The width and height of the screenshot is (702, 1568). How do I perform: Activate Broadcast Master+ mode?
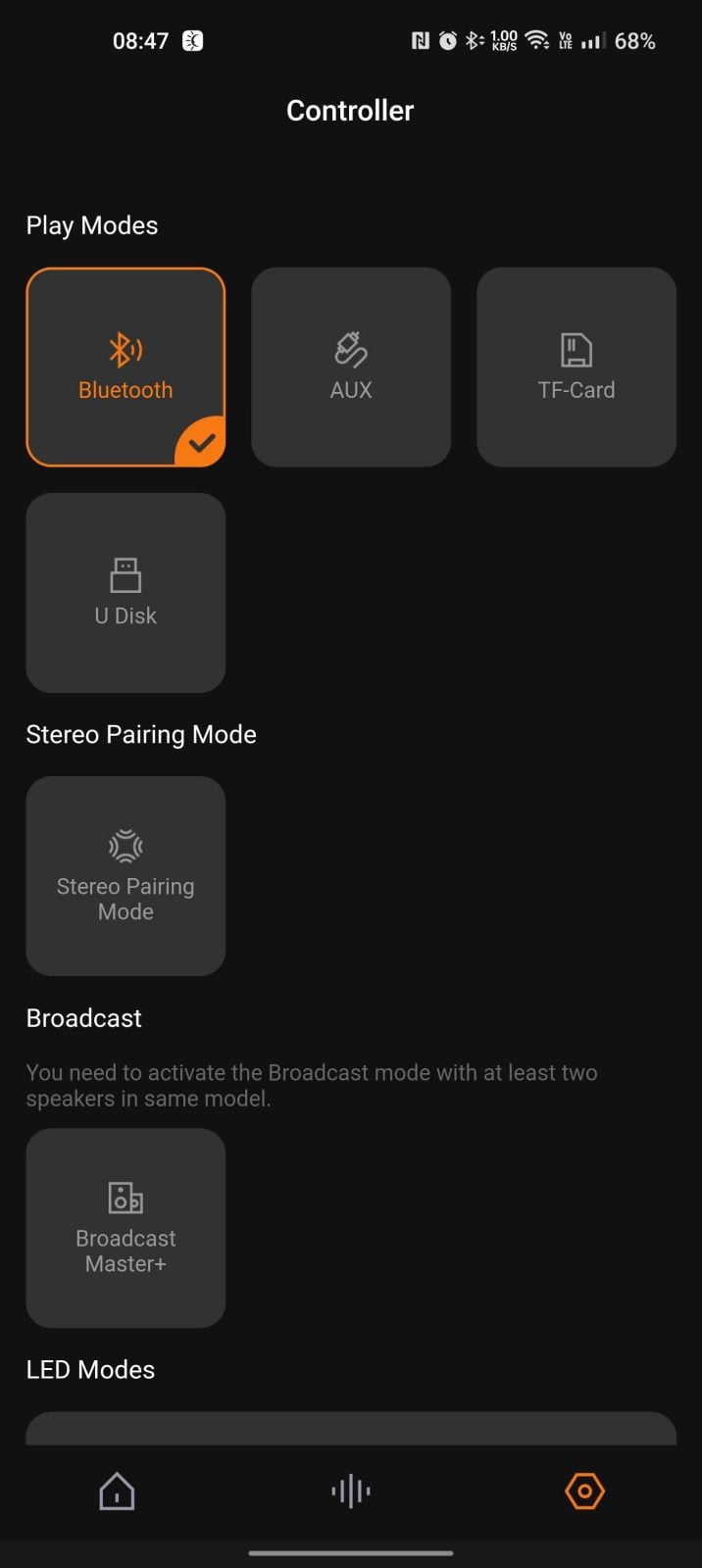pyautogui.click(x=125, y=1227)
